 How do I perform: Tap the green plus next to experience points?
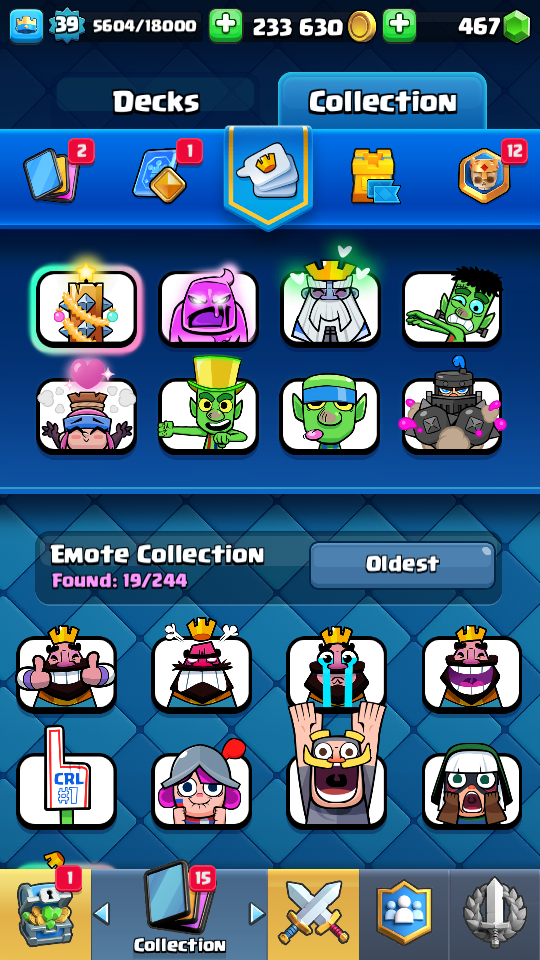click(x=225, y=26)
